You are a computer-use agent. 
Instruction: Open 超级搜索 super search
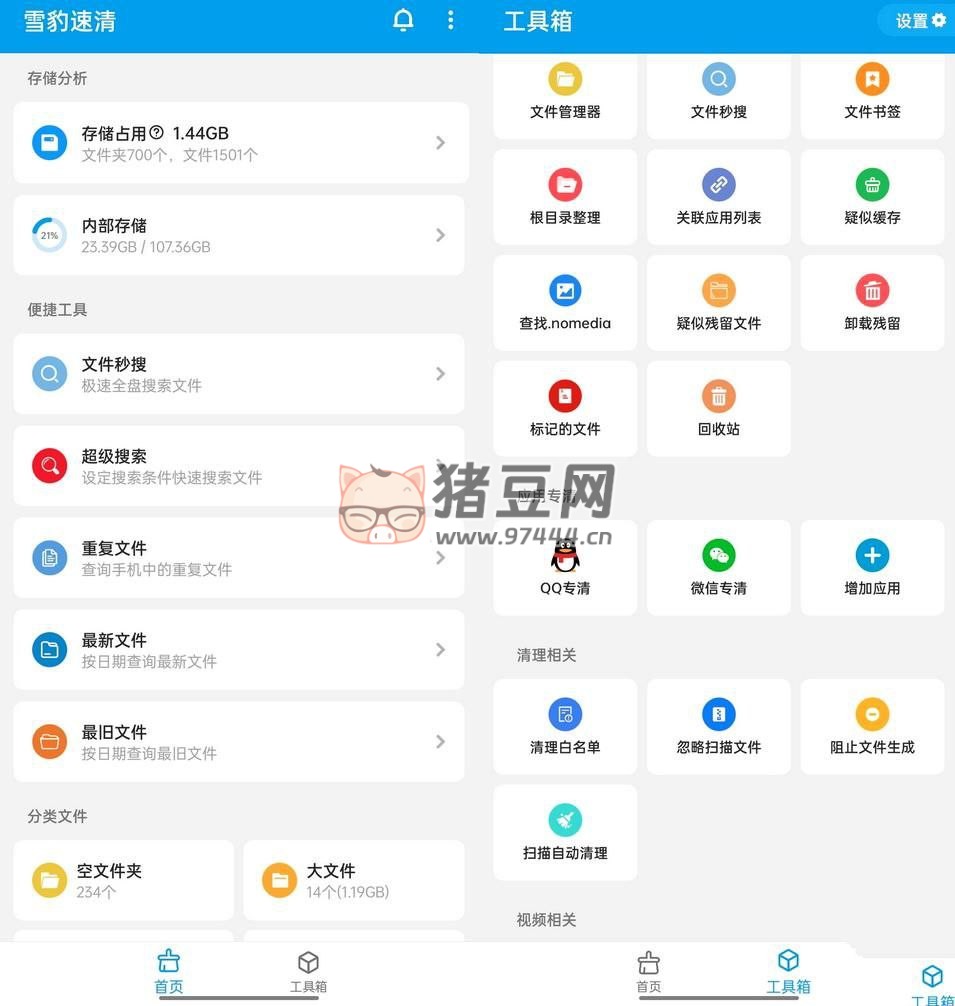(240, 466)
